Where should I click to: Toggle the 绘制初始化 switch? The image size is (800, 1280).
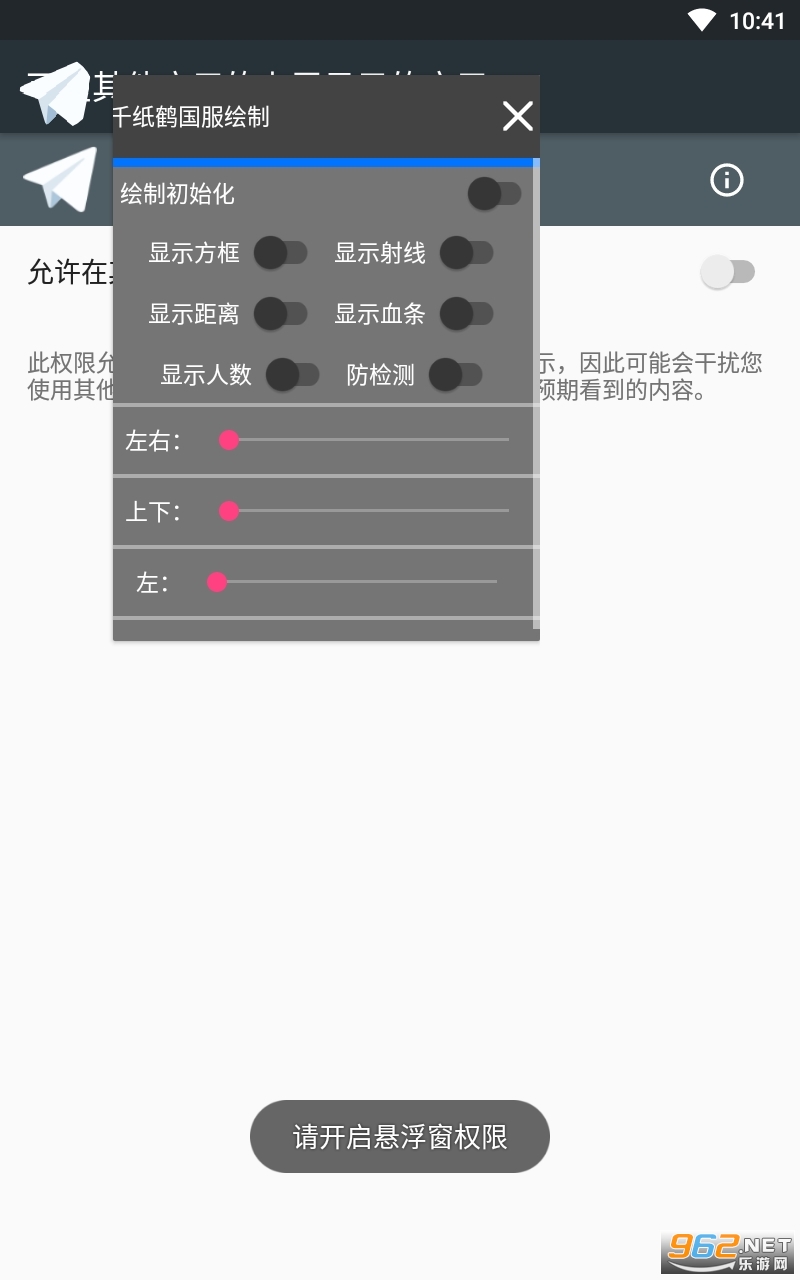point(495,194)
